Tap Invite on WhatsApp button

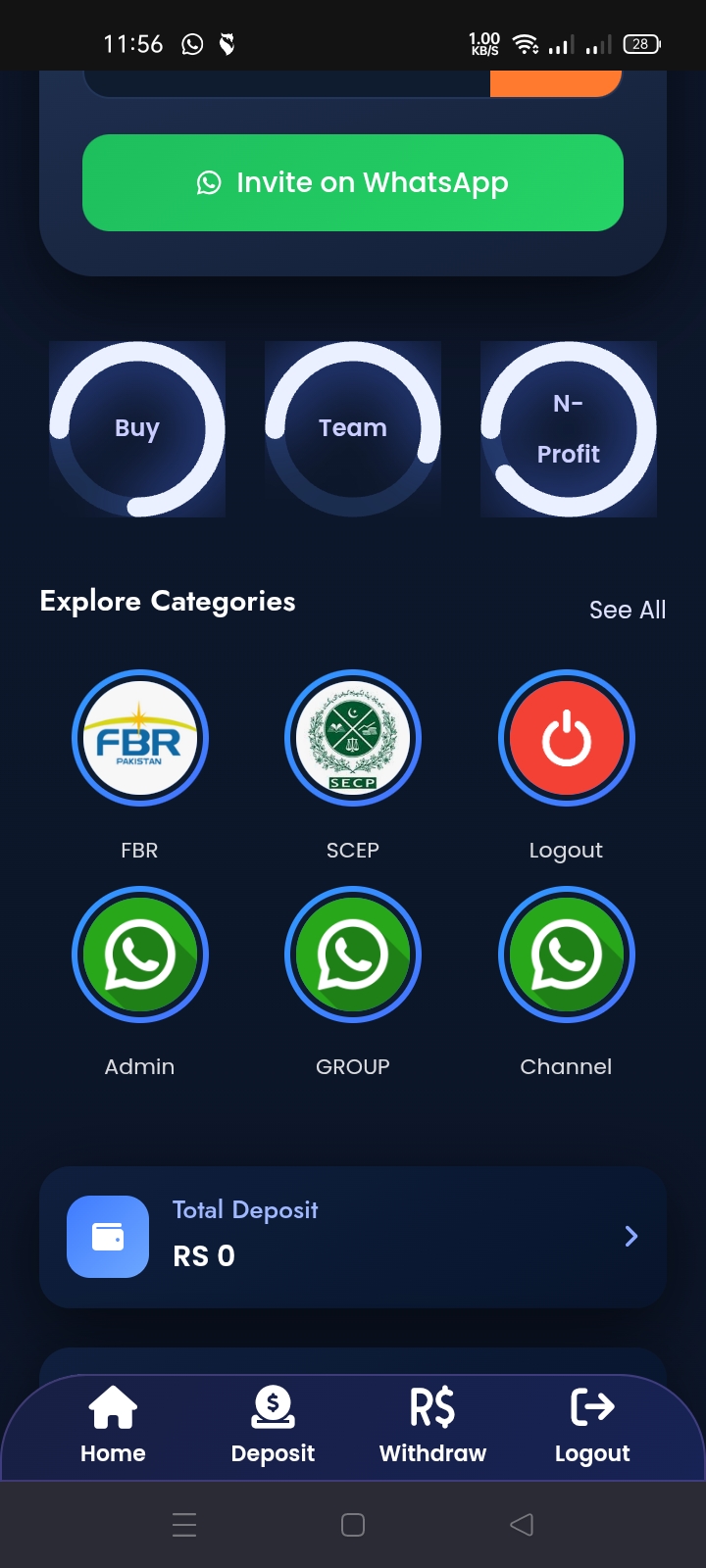(353, 183)
